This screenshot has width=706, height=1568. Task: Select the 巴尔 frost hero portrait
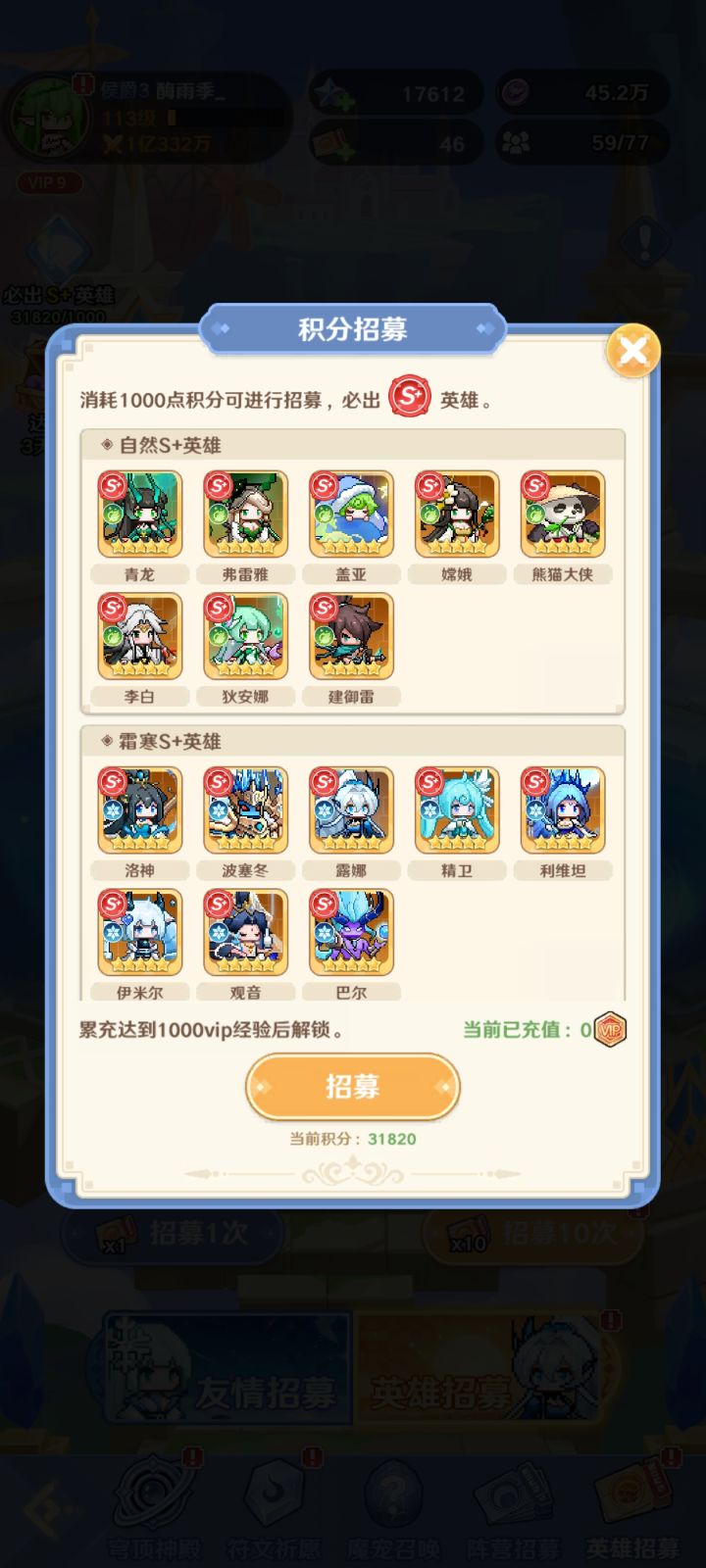350,932
